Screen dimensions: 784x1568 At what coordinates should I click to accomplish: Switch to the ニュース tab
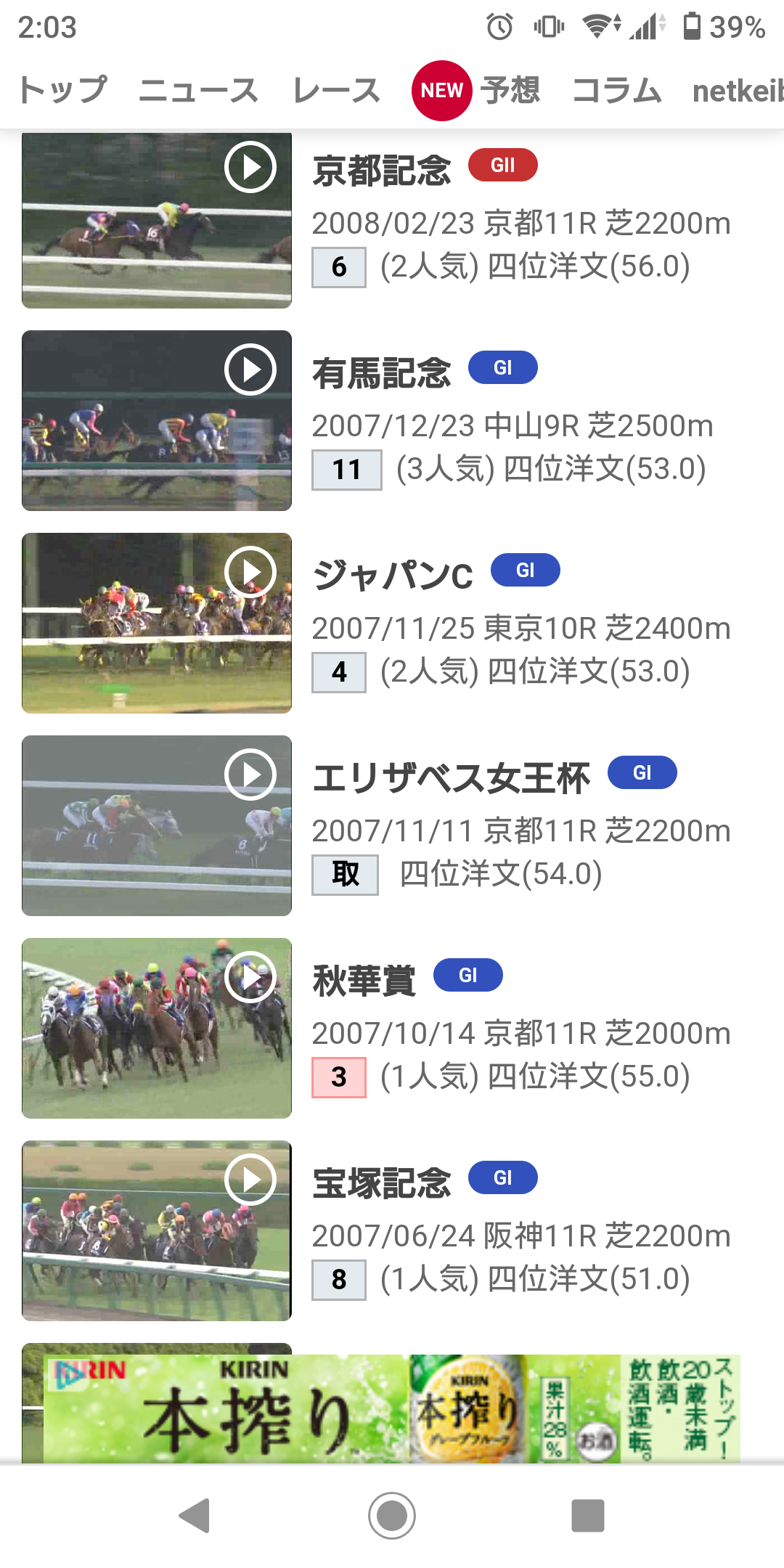pyautogui.click(x=198, y=90)
